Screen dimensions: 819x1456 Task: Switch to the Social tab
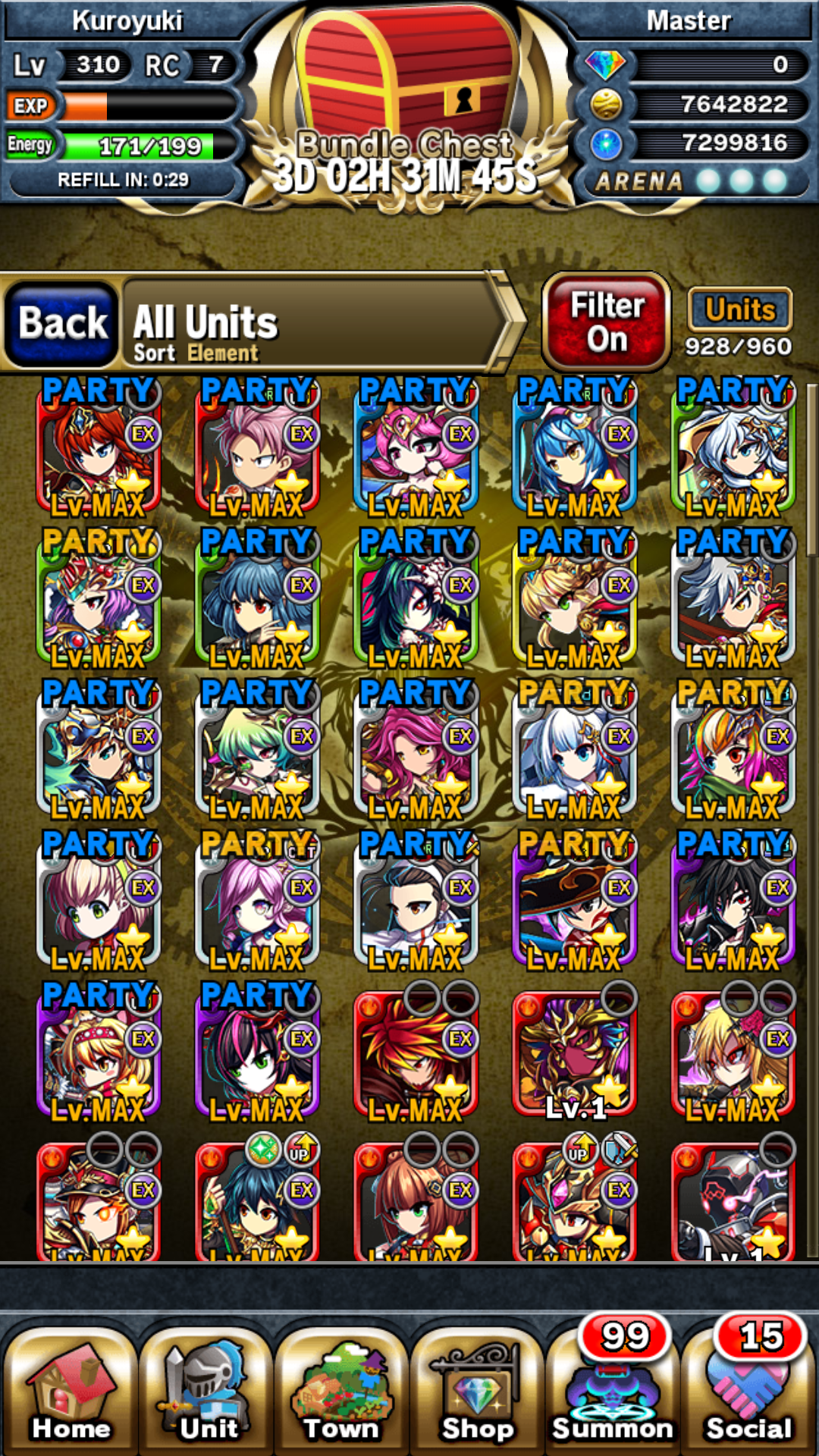point(748,1394)
